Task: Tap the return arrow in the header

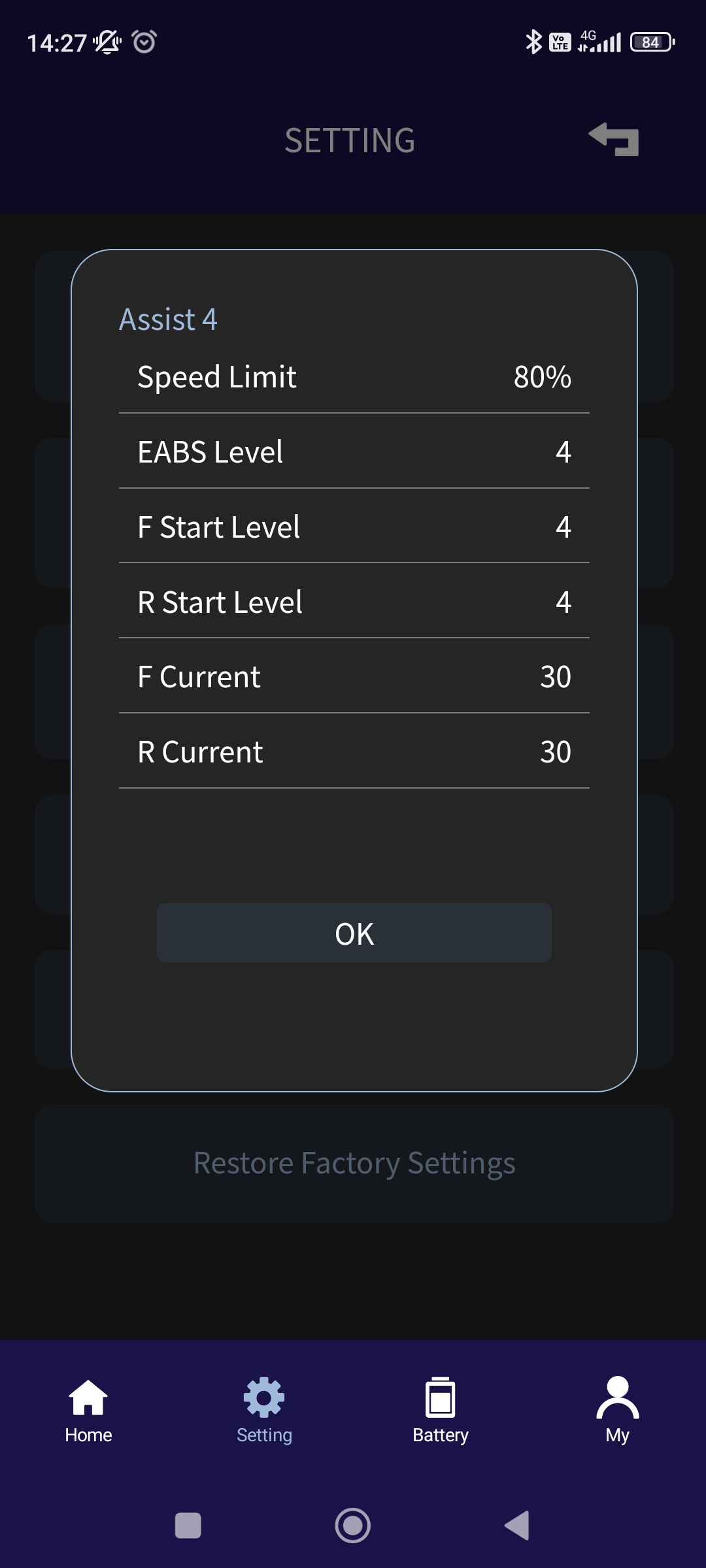Action: coord(614,139)
